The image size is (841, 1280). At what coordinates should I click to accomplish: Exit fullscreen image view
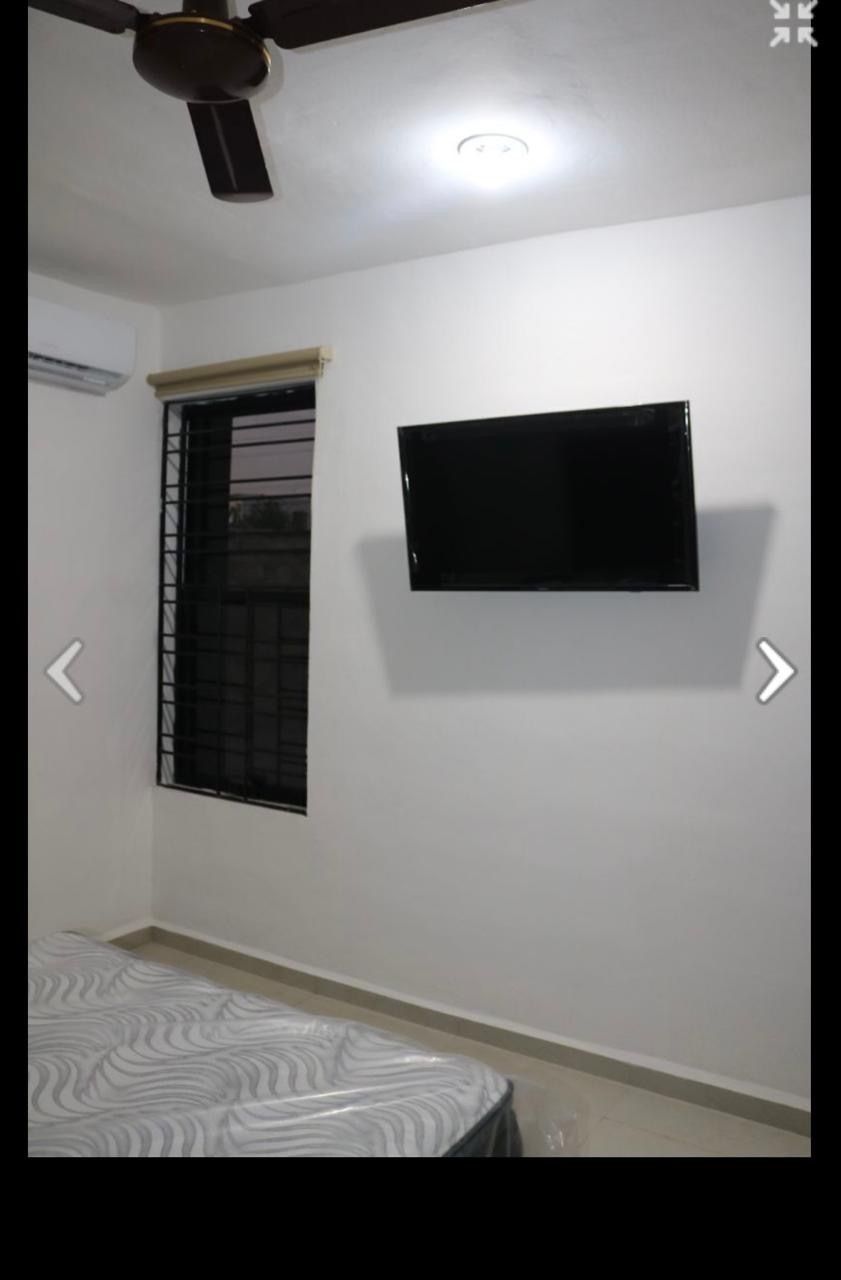tap(793, 23)
